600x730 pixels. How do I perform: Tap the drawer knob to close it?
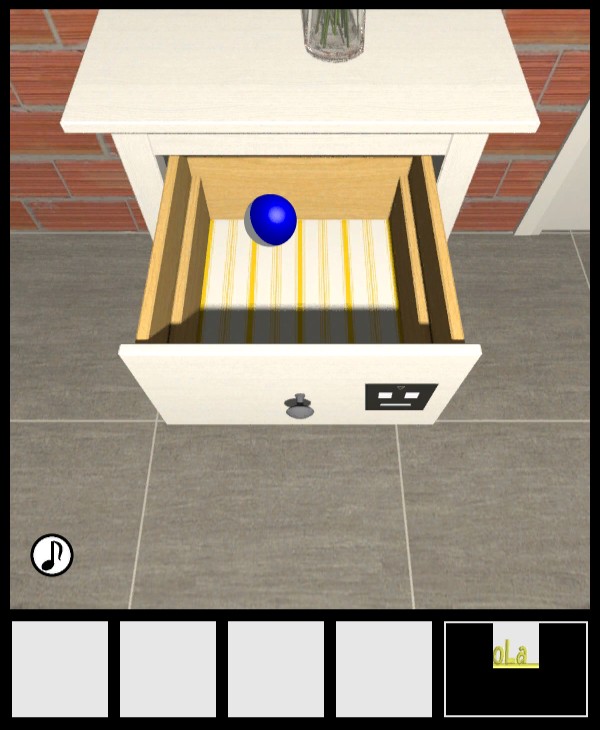coord(298,406)
